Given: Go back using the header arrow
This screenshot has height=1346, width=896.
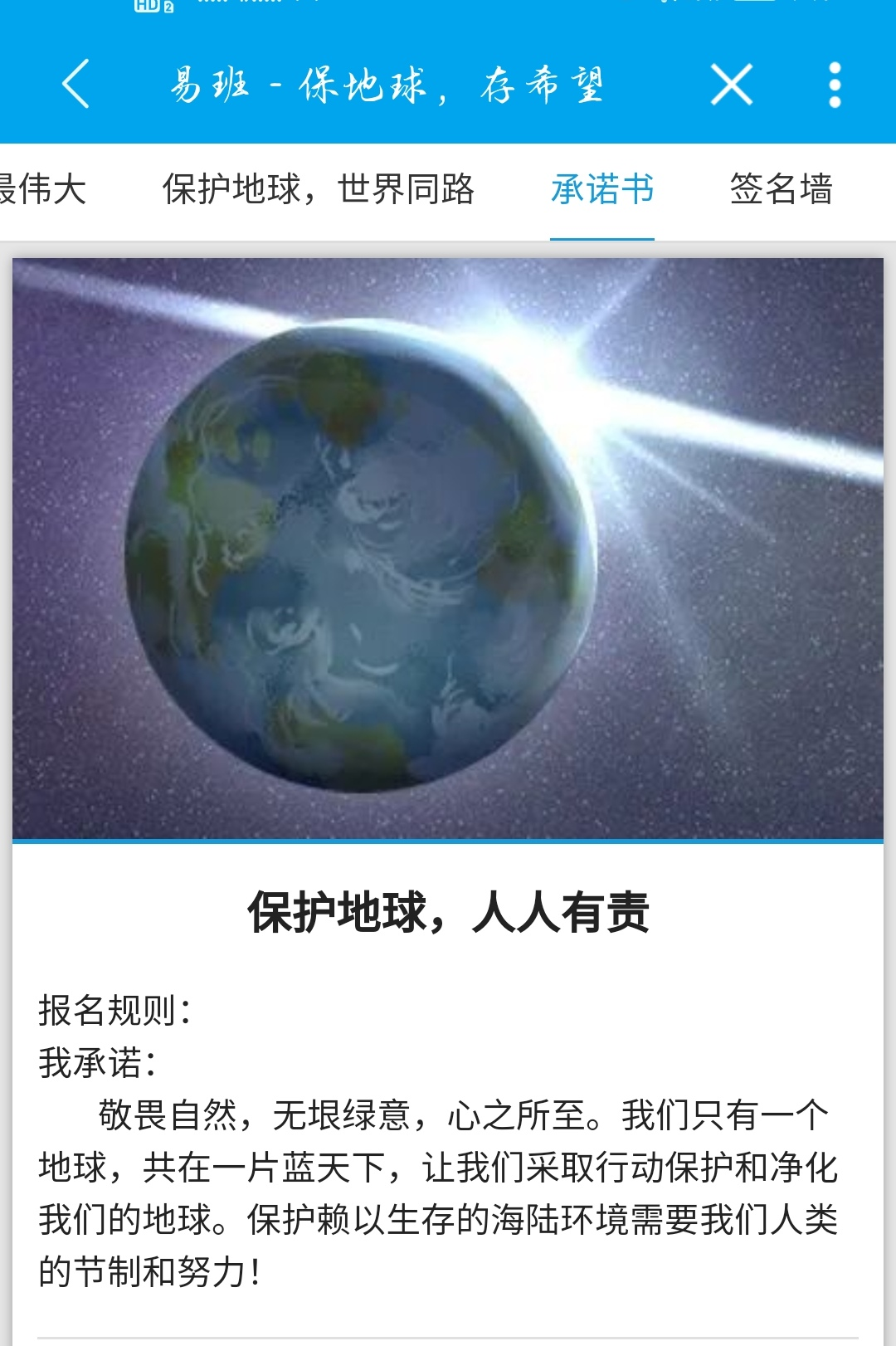Looking at the screenshot, I should coord(75,85).
